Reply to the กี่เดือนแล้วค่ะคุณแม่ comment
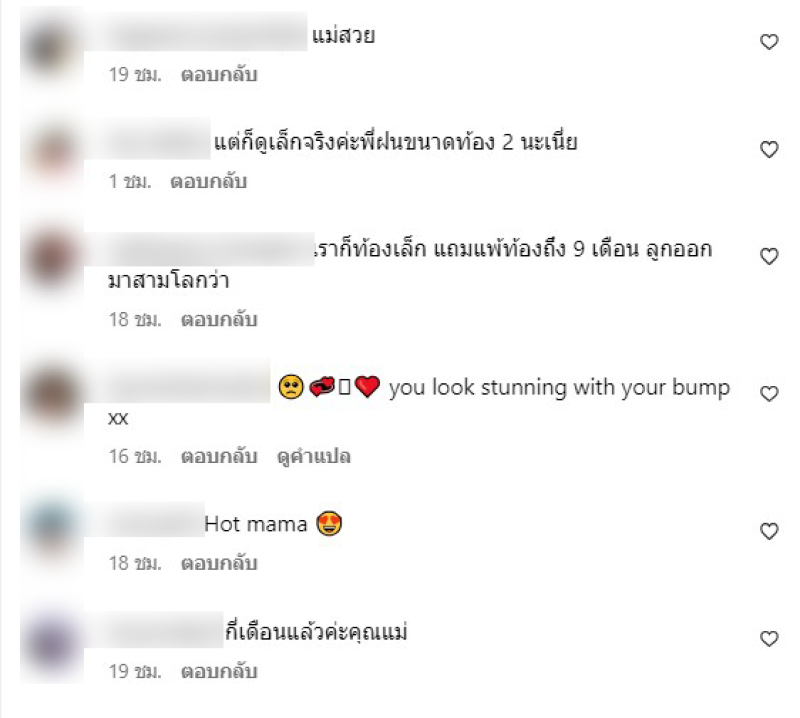The image size is (800, 718). pyautogui.click(x=219, y=672)
